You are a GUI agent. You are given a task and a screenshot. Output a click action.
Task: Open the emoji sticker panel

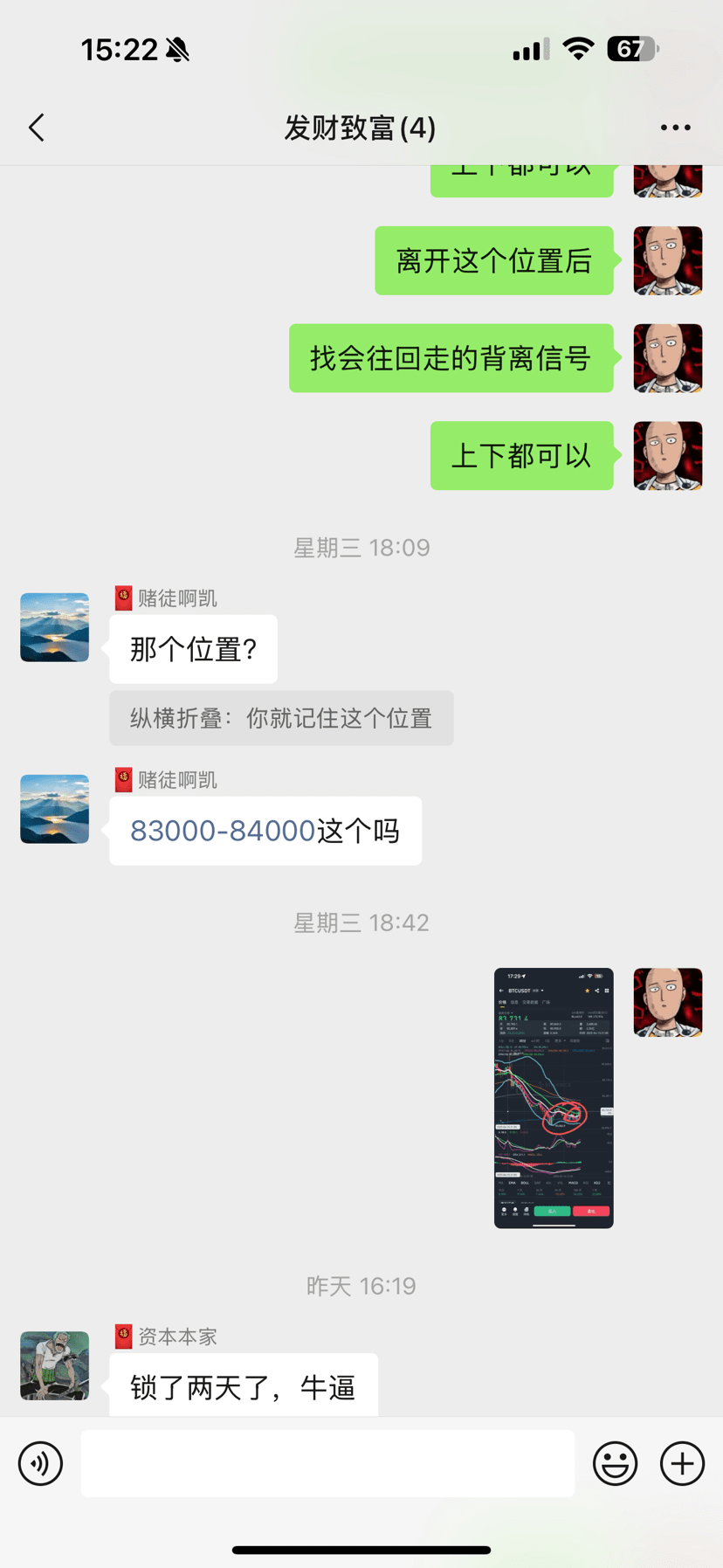pyautogui.click(x=615, y=1463)
